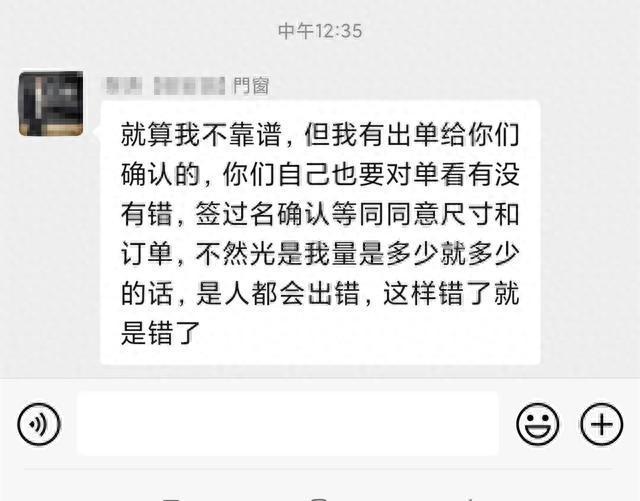Screen dimensions: 640x501
Task: Open the 門窗 sender's profile avatar
Action: click(x=51, y=104)
